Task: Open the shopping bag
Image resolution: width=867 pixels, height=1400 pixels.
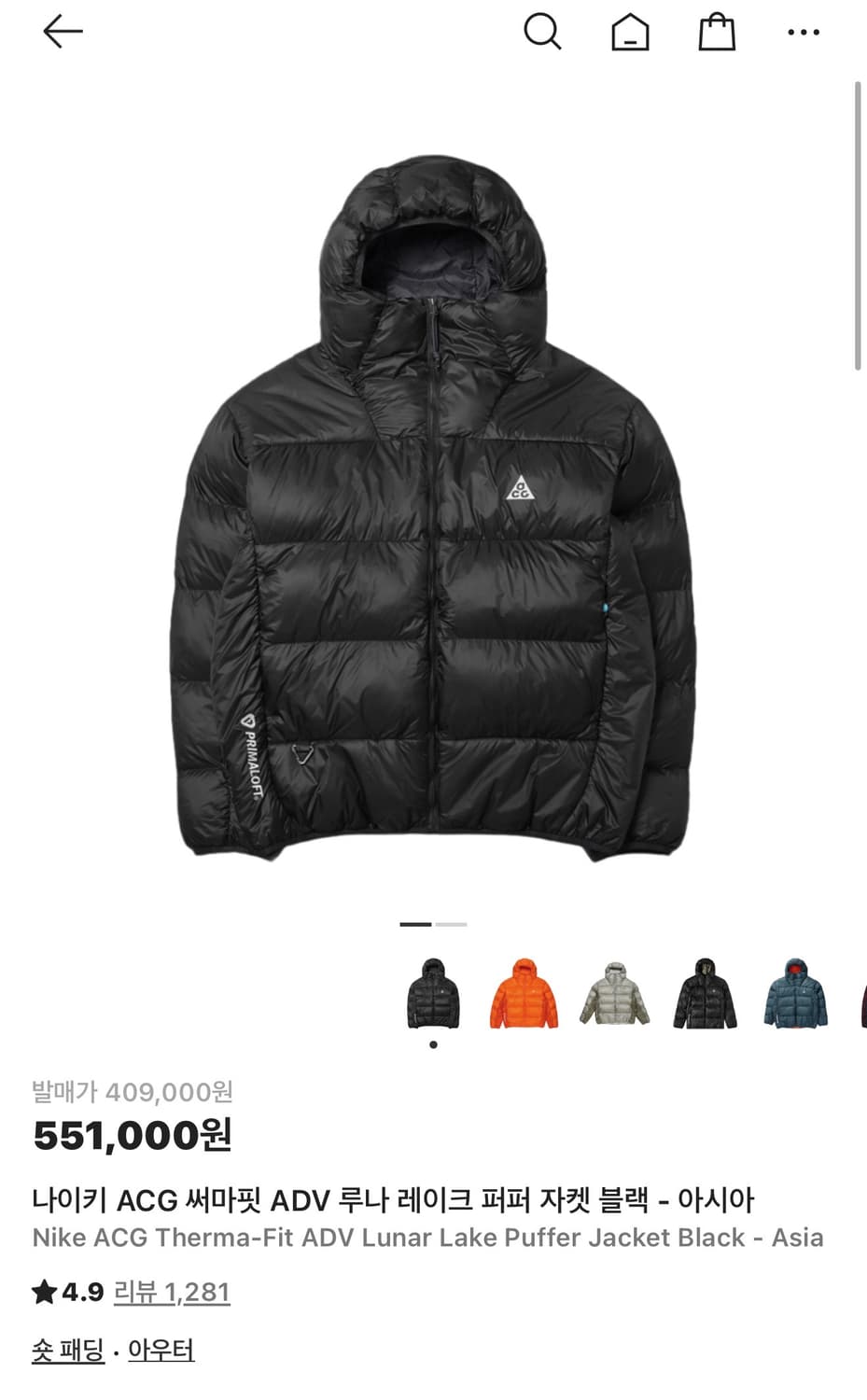Action: (717, 32)
